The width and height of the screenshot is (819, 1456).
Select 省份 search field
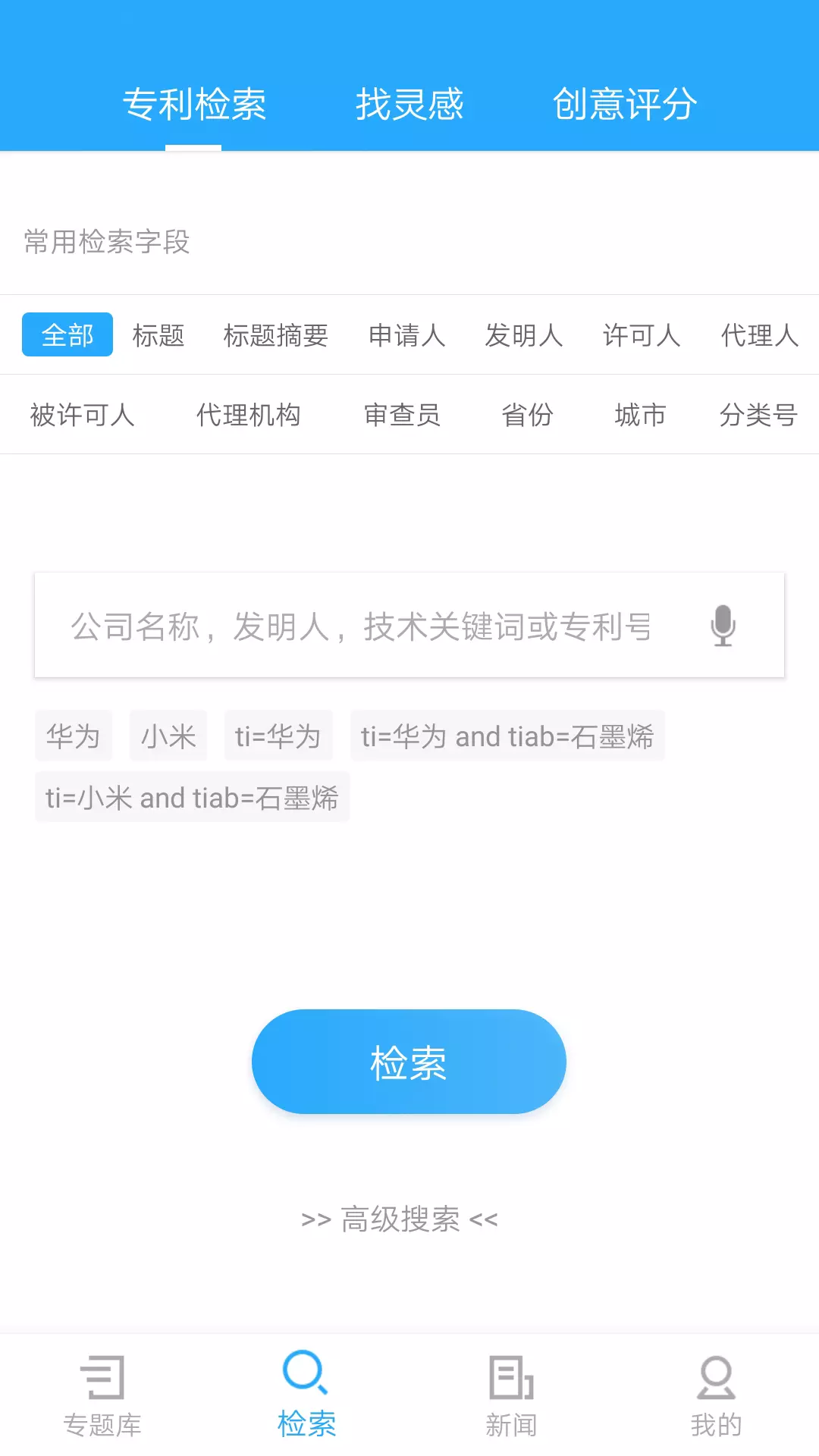coord(528,415)
